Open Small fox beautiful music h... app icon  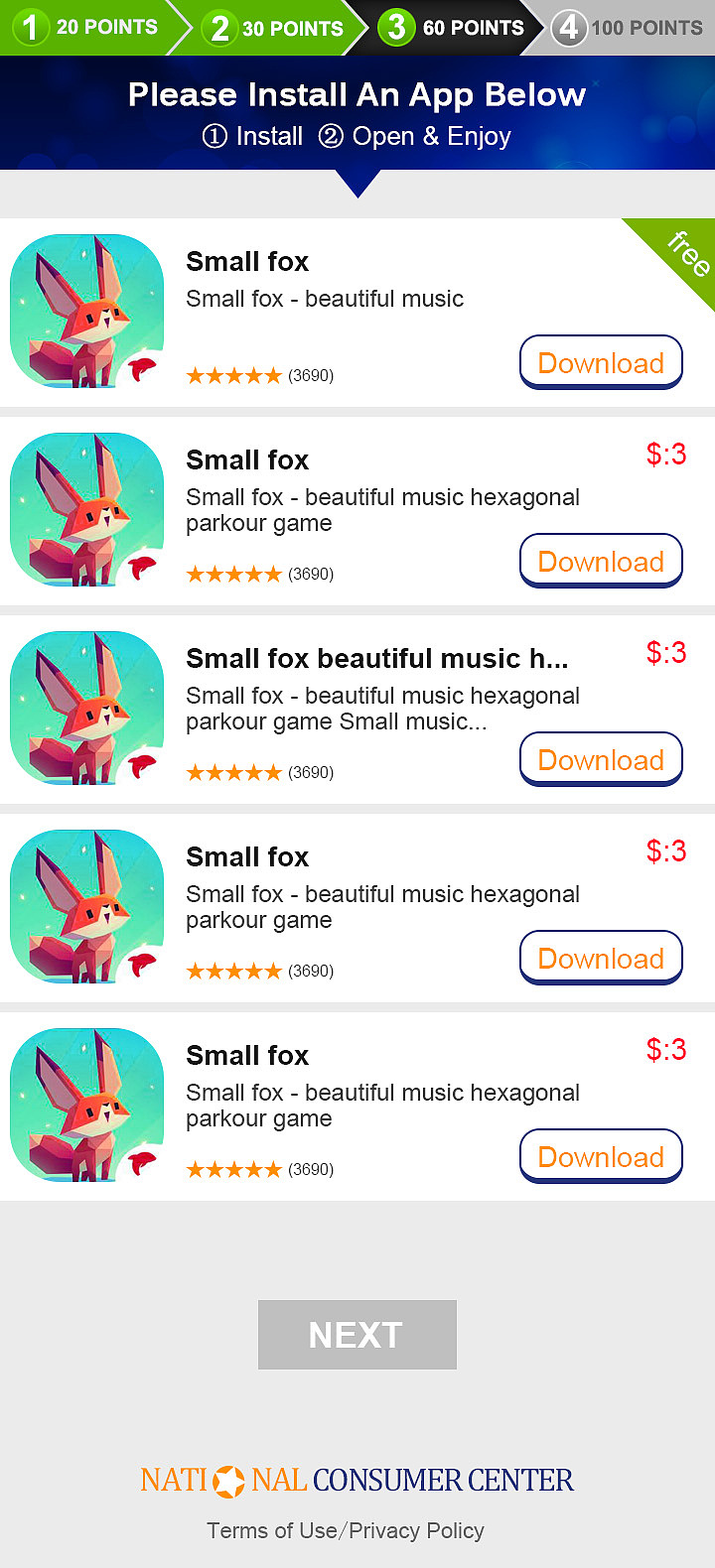click(87, 708)
